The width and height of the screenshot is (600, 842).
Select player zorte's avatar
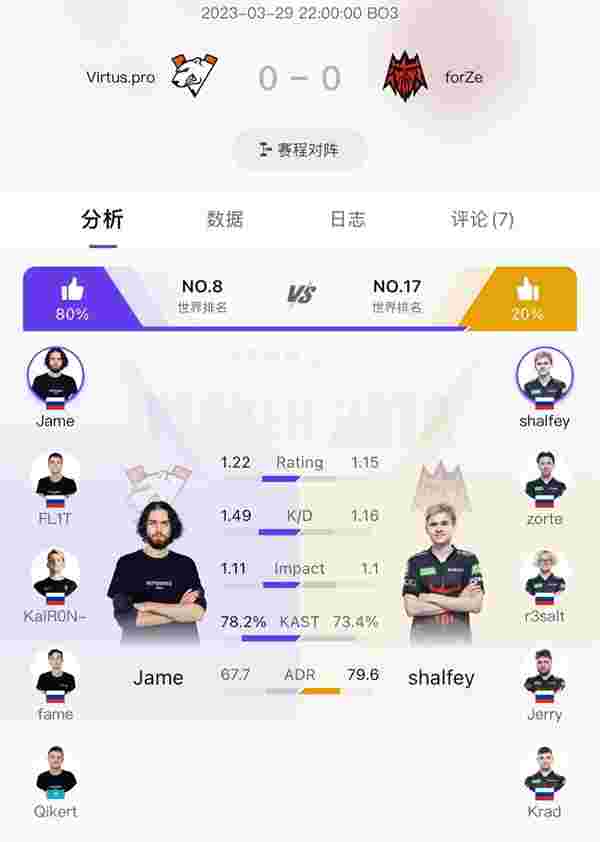tap(544, 476)
